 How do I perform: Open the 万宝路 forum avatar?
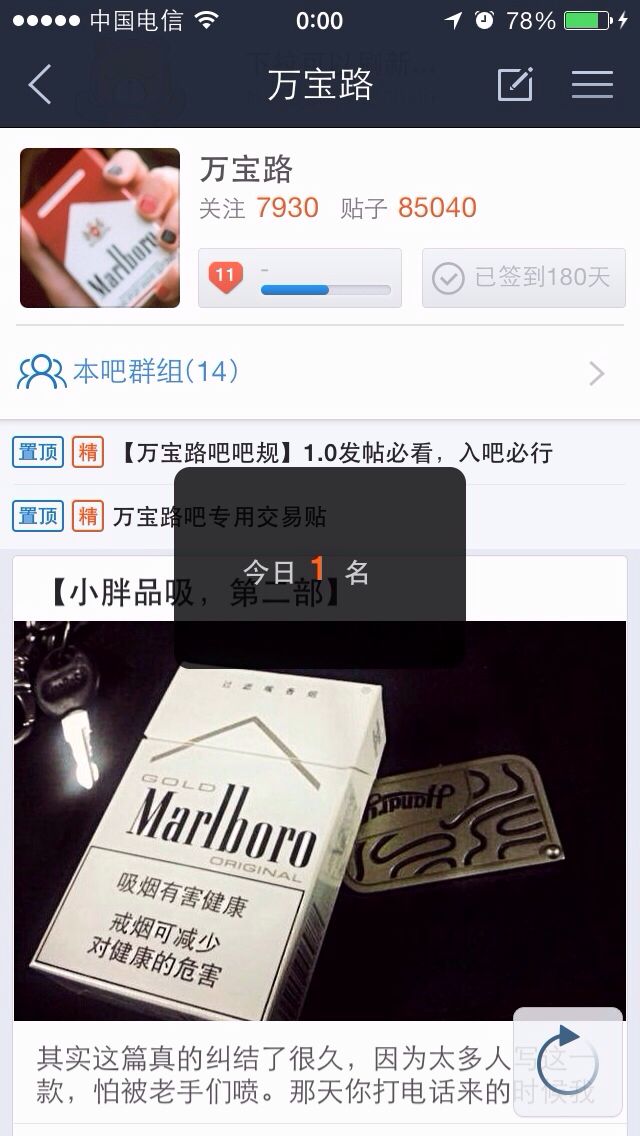[x=100, y=228]
